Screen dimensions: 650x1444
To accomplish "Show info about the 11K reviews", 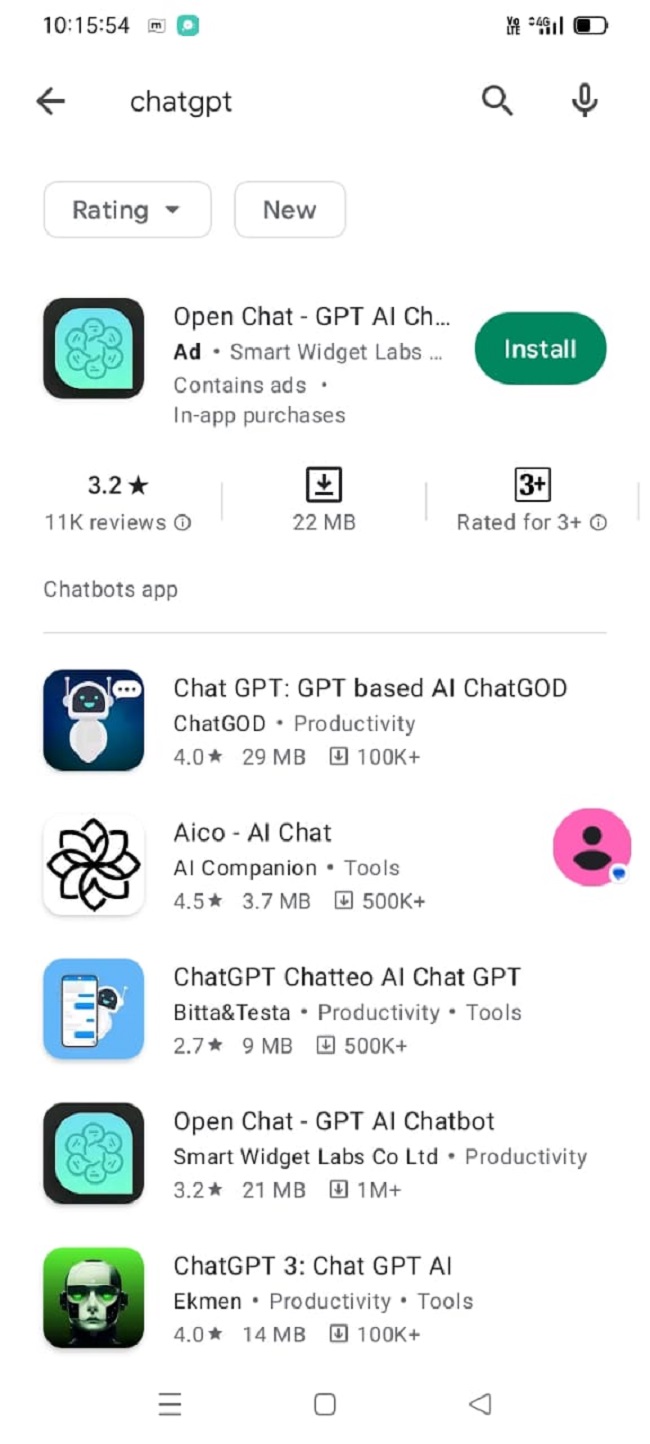I will click(x=183, y=522).
